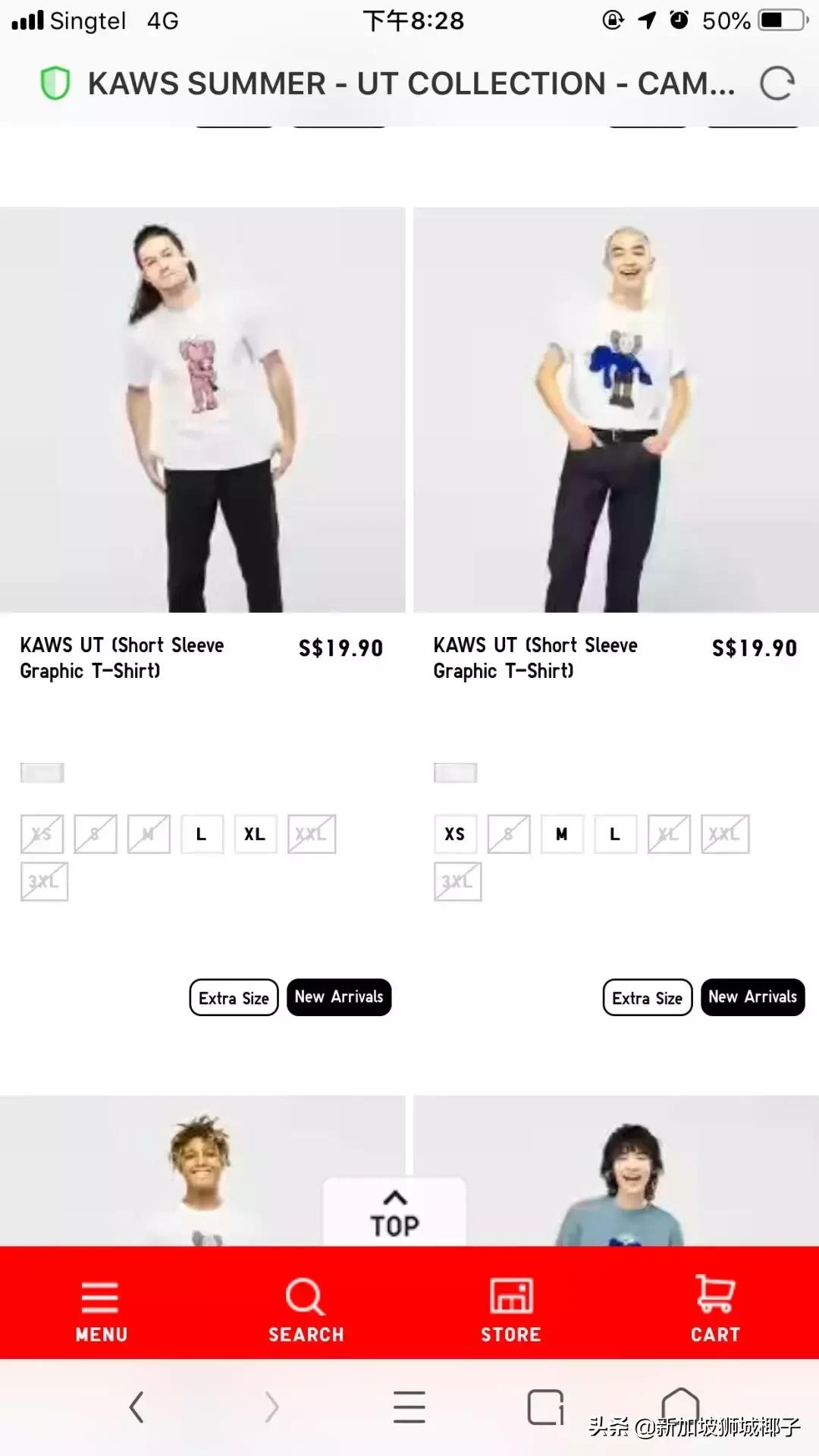
Task: Go to the SEARCH tab
Action: (306, 1310)
